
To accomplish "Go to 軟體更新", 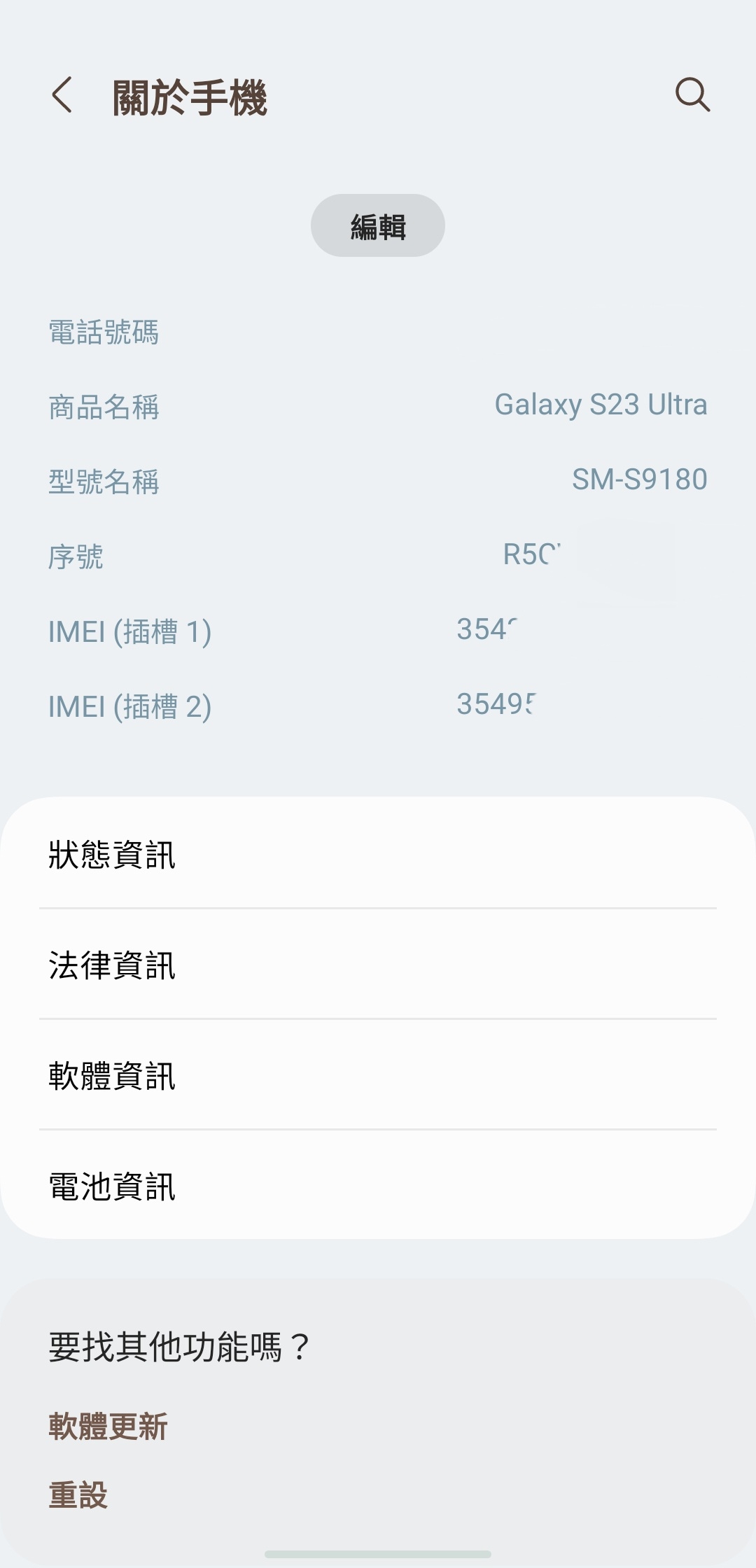I will (108, 1427).
